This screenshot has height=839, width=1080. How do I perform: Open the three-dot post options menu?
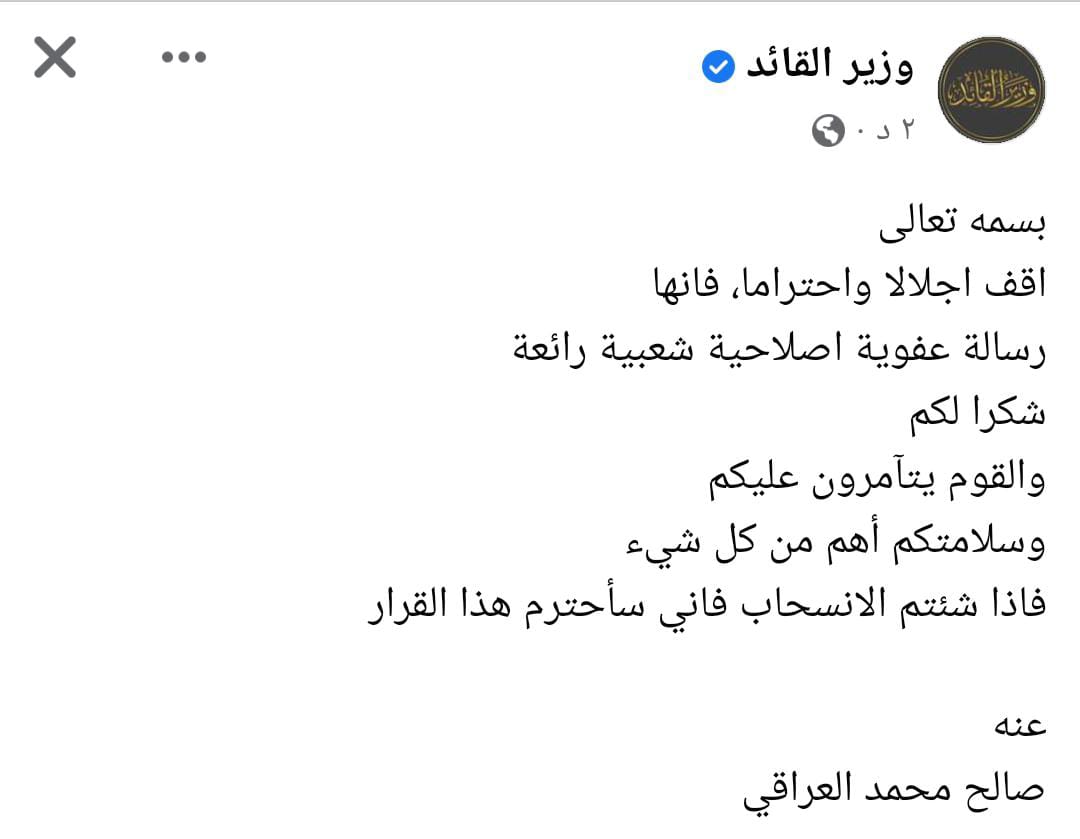[184, 57]
